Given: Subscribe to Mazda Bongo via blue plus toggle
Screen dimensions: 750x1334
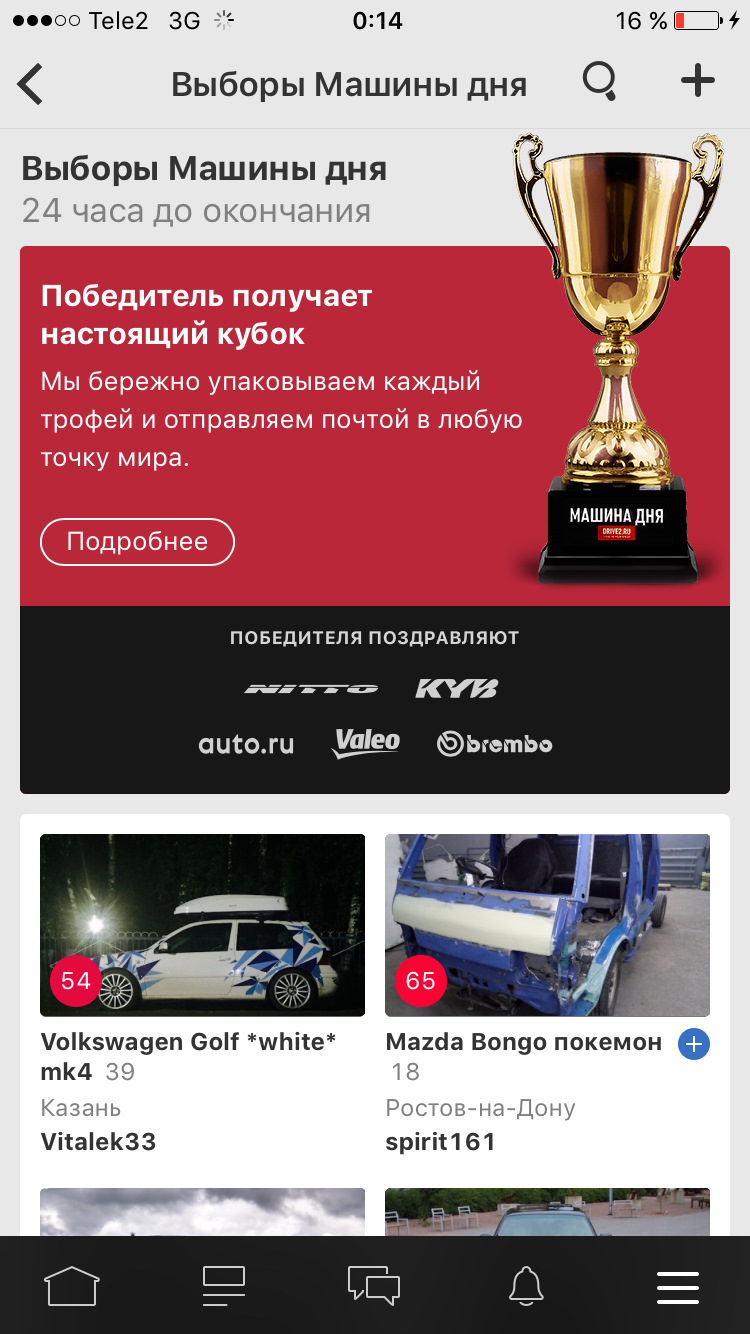Looking at the screenshot, I should [692, 1044].
